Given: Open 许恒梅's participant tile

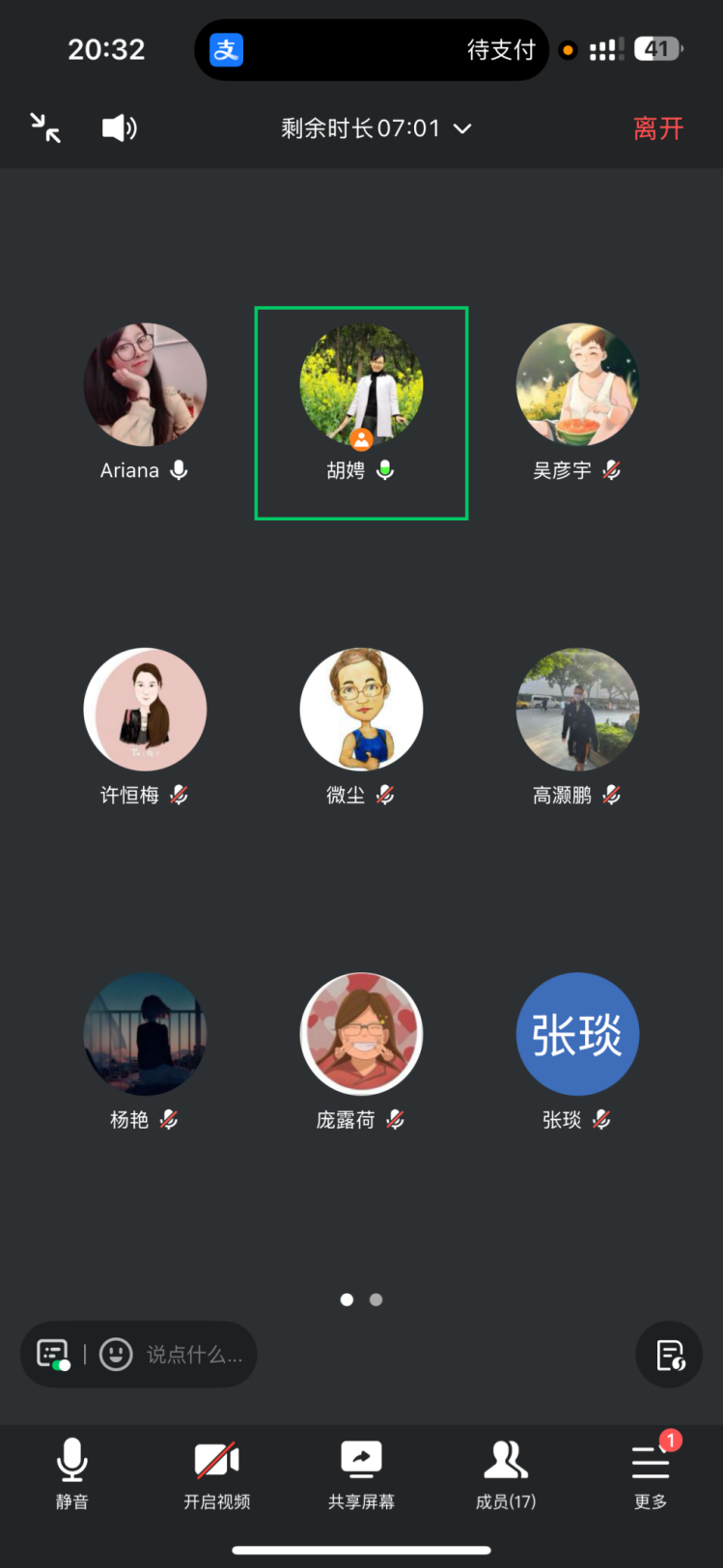Looking at the screenshot, I should click(145, 710).
